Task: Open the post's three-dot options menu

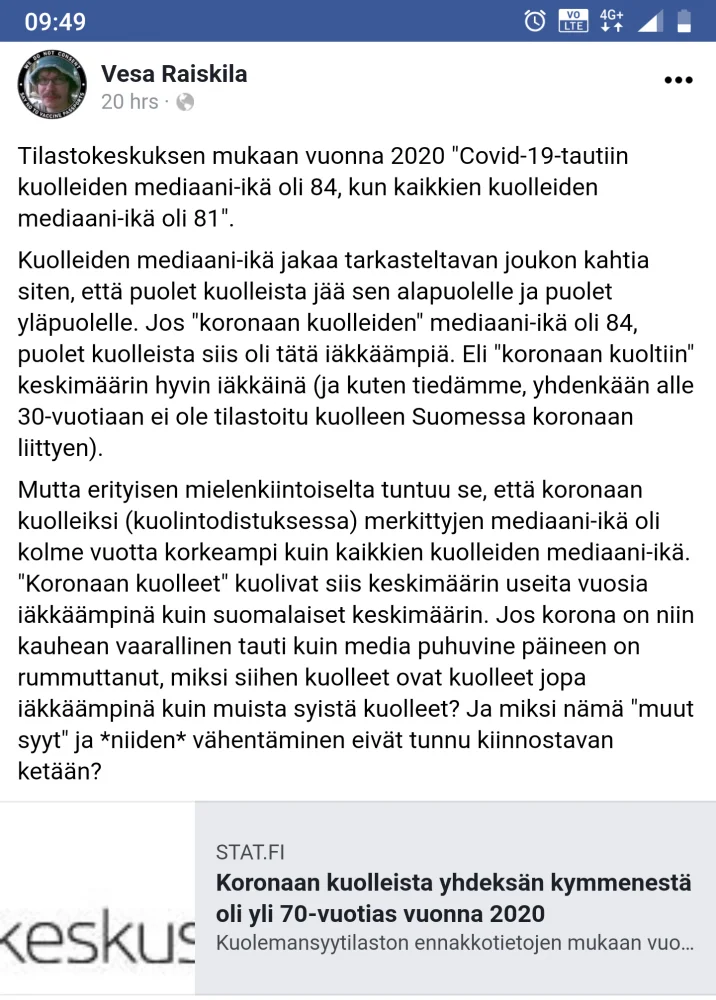Action: coord(678,81)
